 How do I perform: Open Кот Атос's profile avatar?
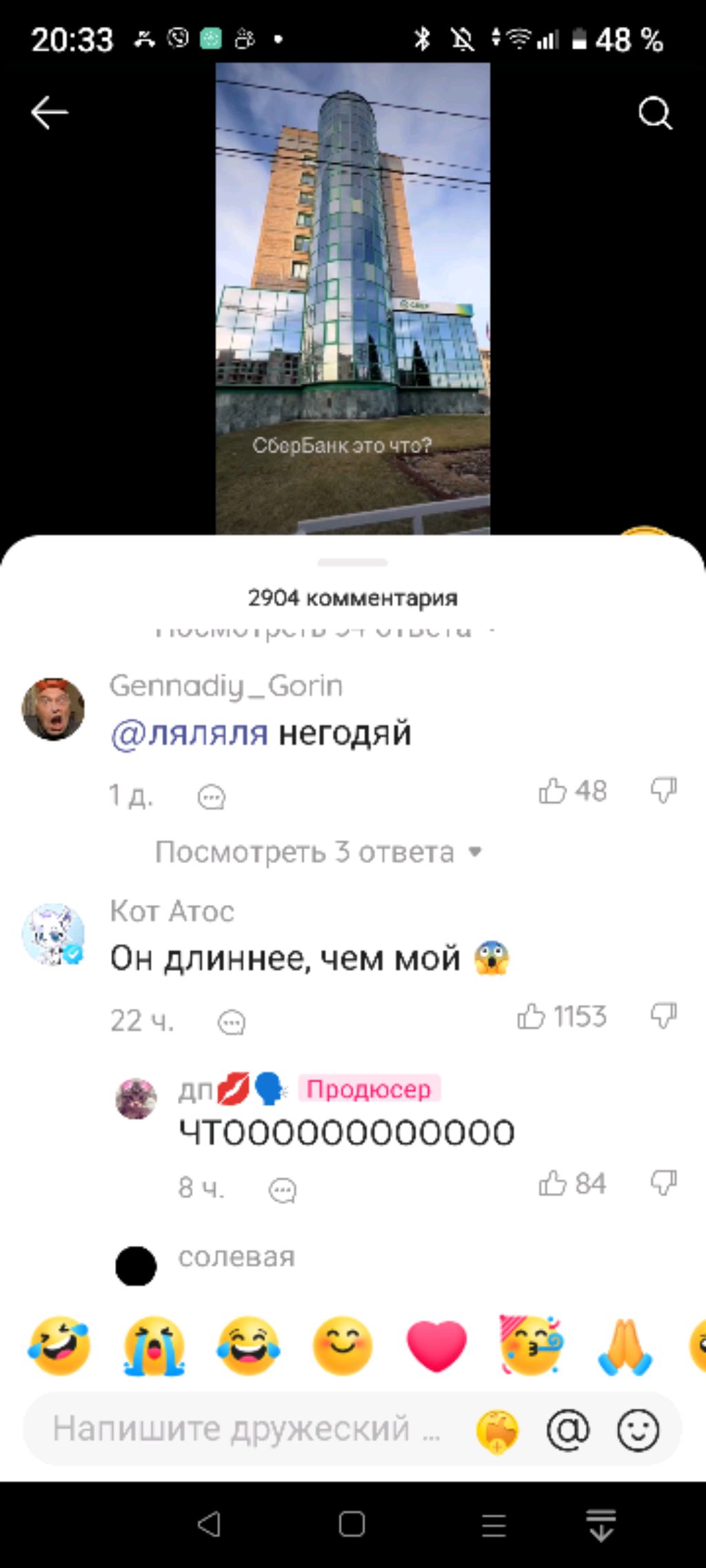53,935
